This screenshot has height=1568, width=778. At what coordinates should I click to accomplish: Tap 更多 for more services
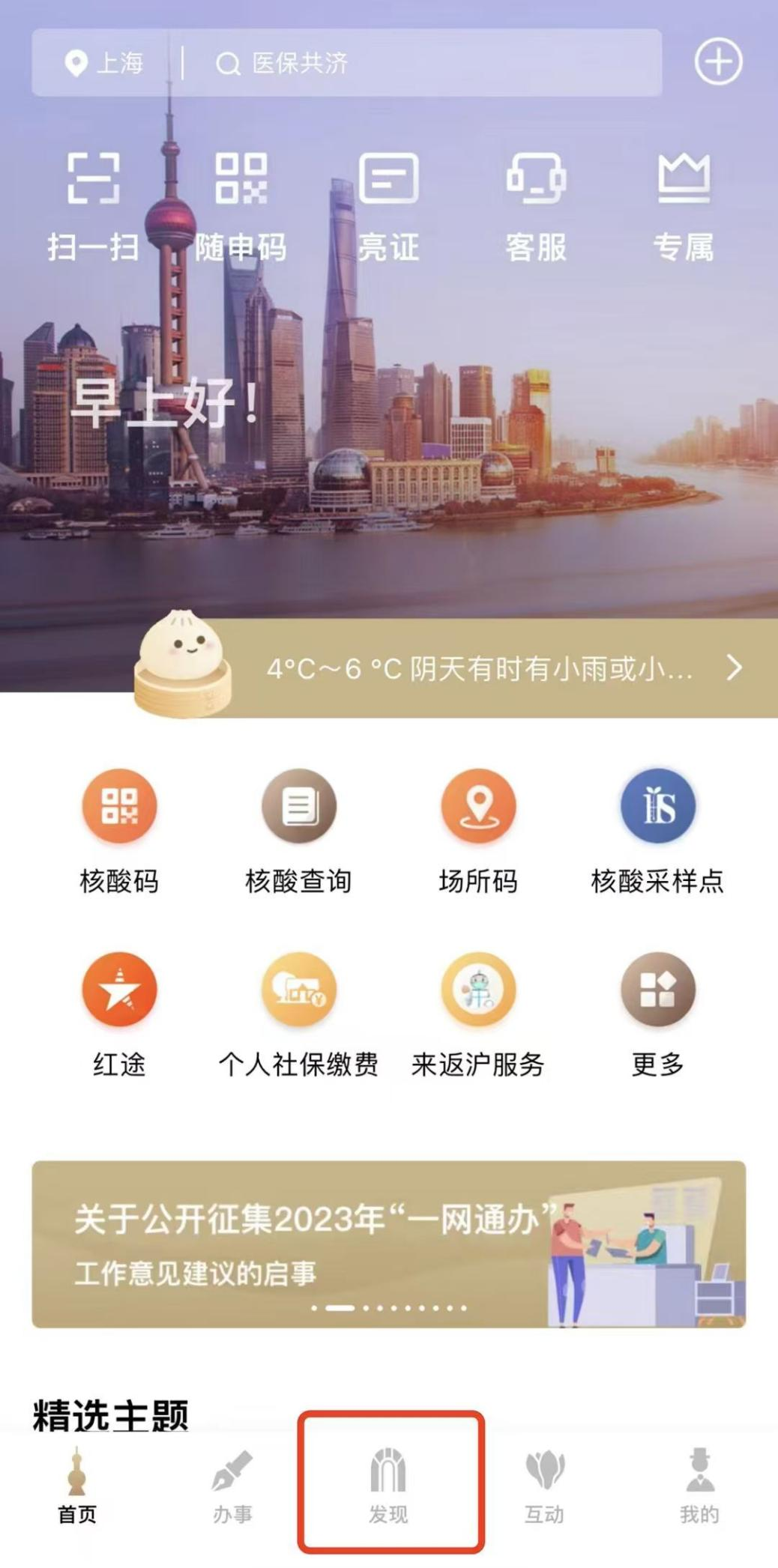[x=657, y=1013]
